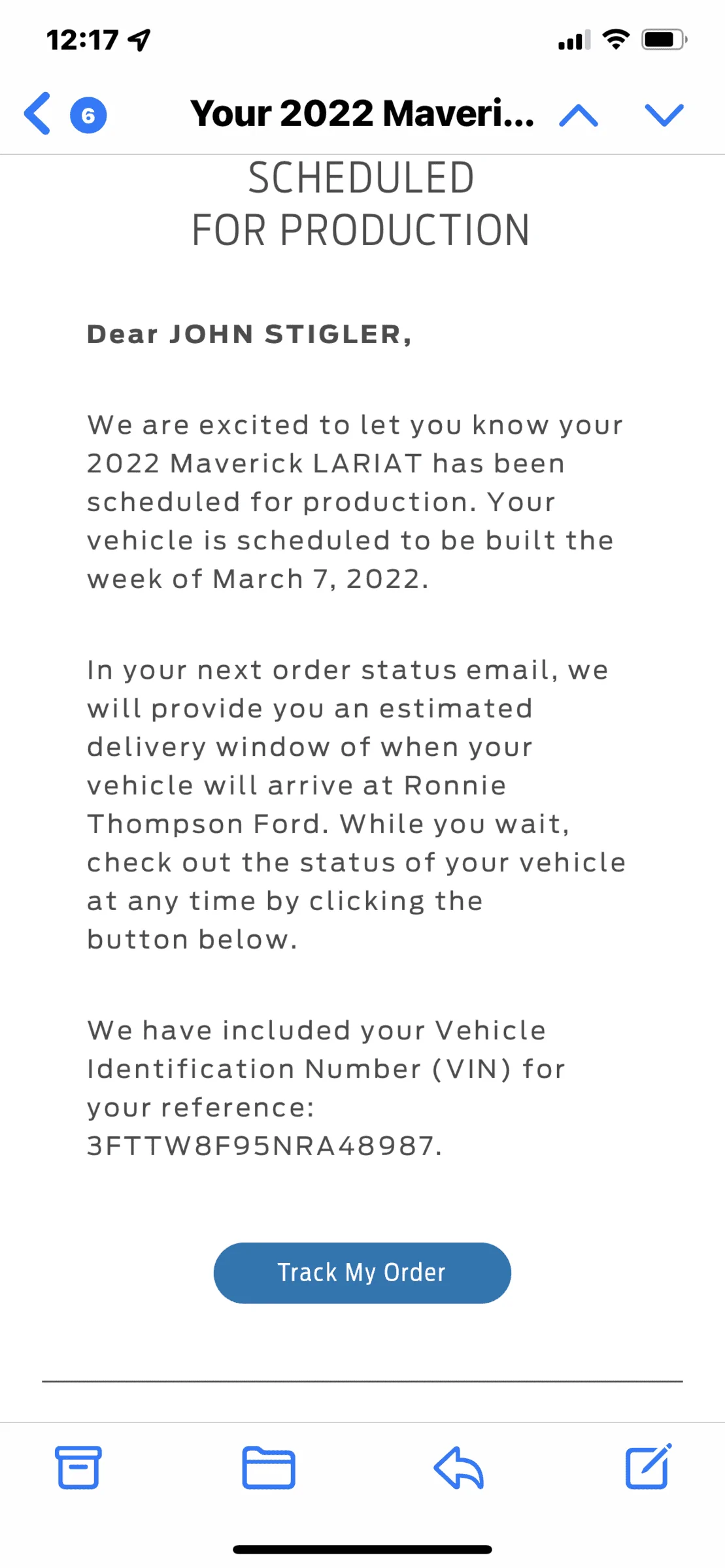Archive this email
The width and height of the screenshot is (725, 1568).
[78, 1467]
